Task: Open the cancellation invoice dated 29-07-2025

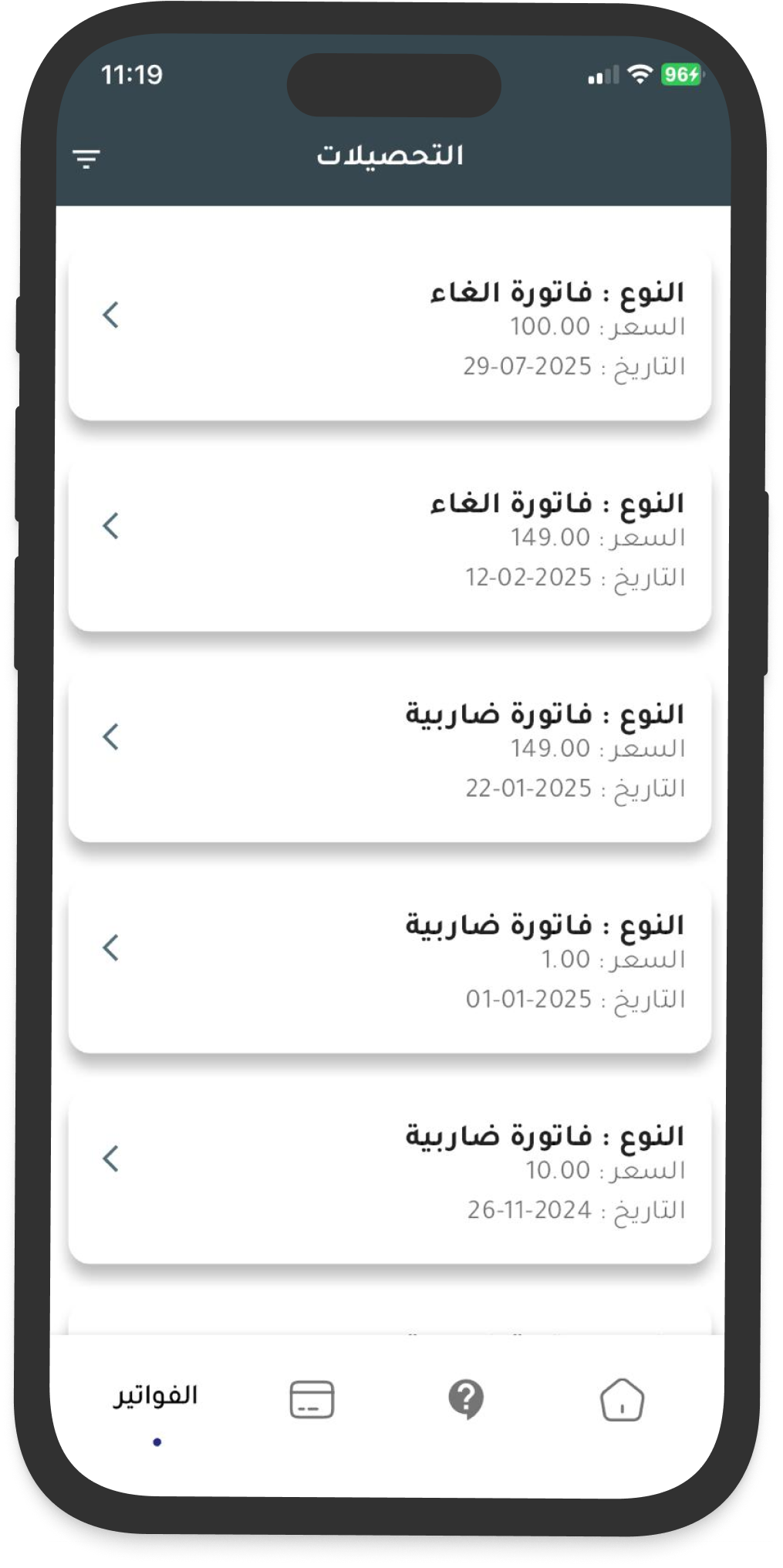Action: point(390,333)
